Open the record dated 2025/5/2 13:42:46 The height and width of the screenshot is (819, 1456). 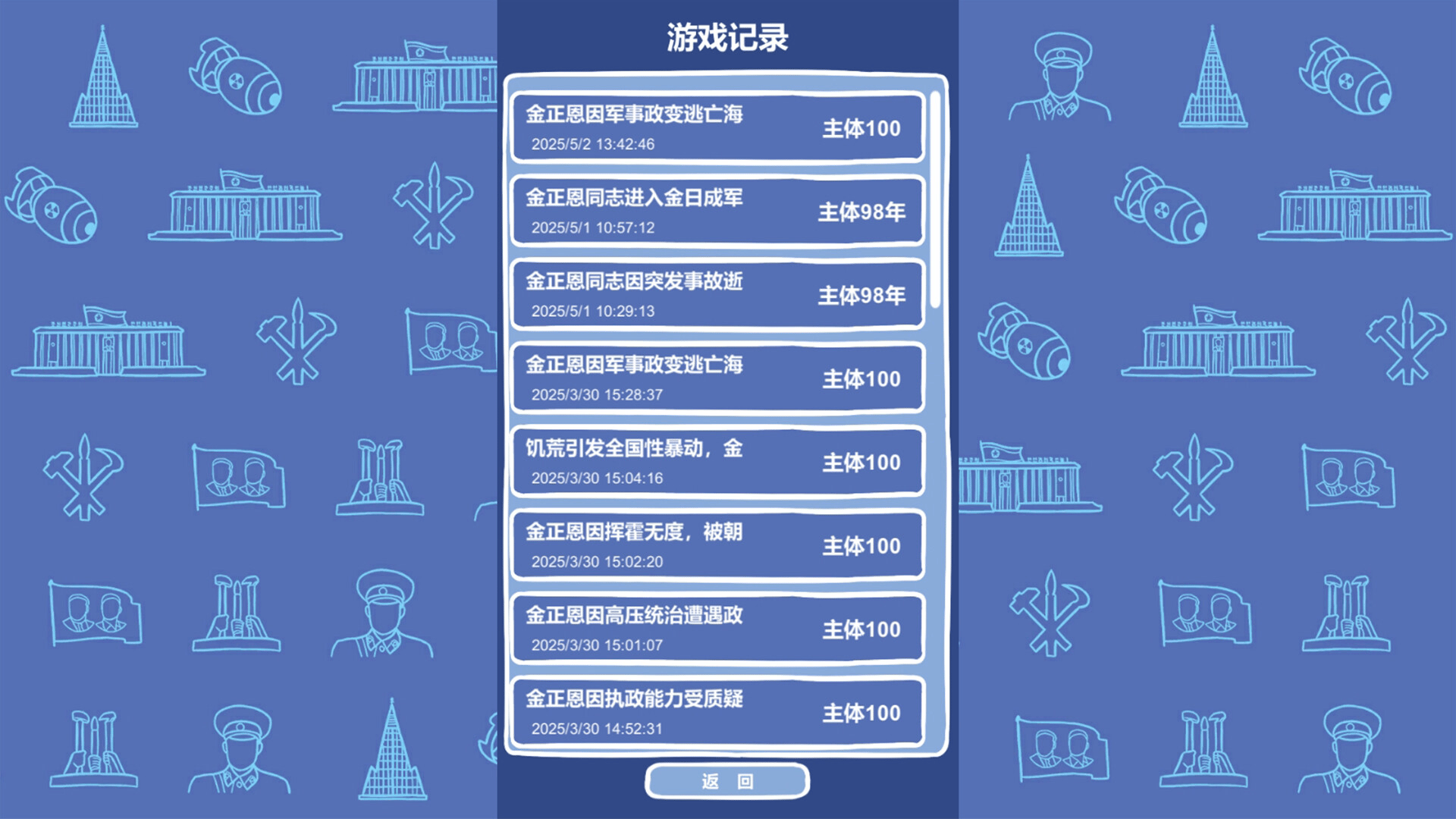click(717, 127)
